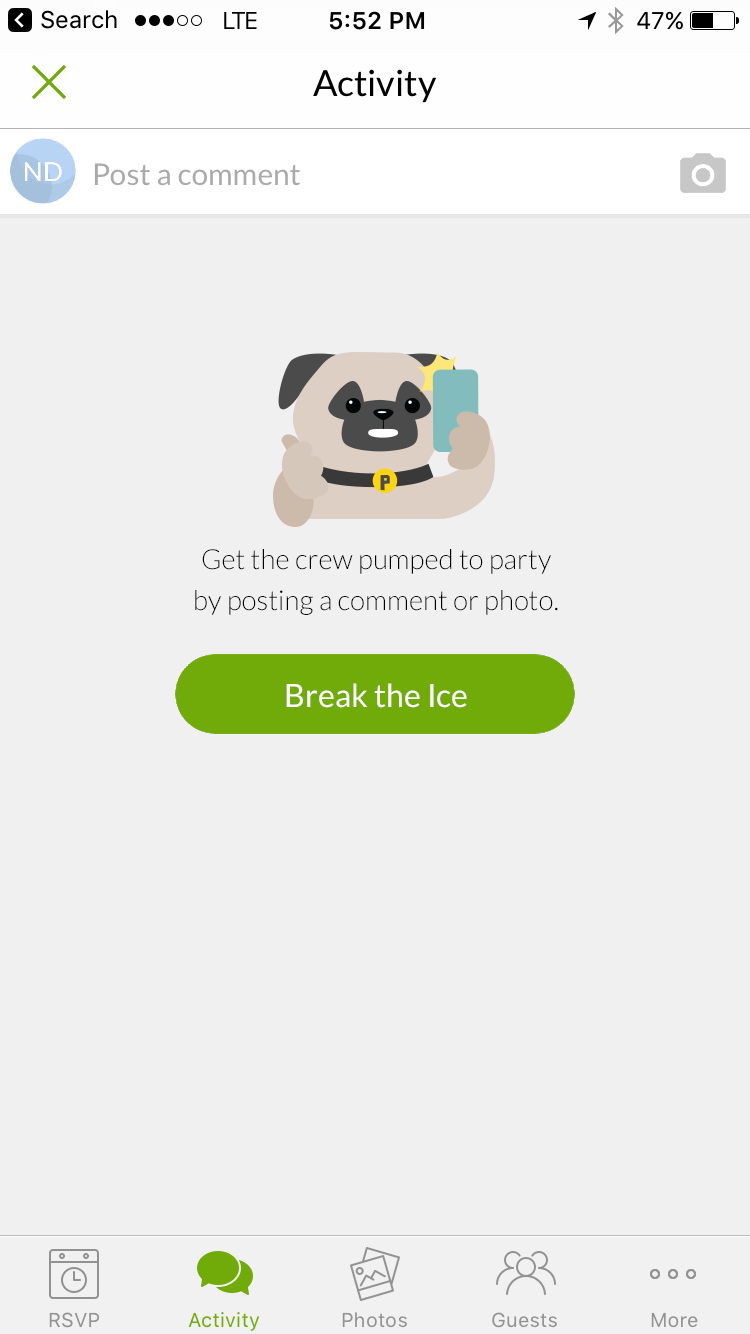Switch to the RSVP tab

click(x=74, y=1288)
